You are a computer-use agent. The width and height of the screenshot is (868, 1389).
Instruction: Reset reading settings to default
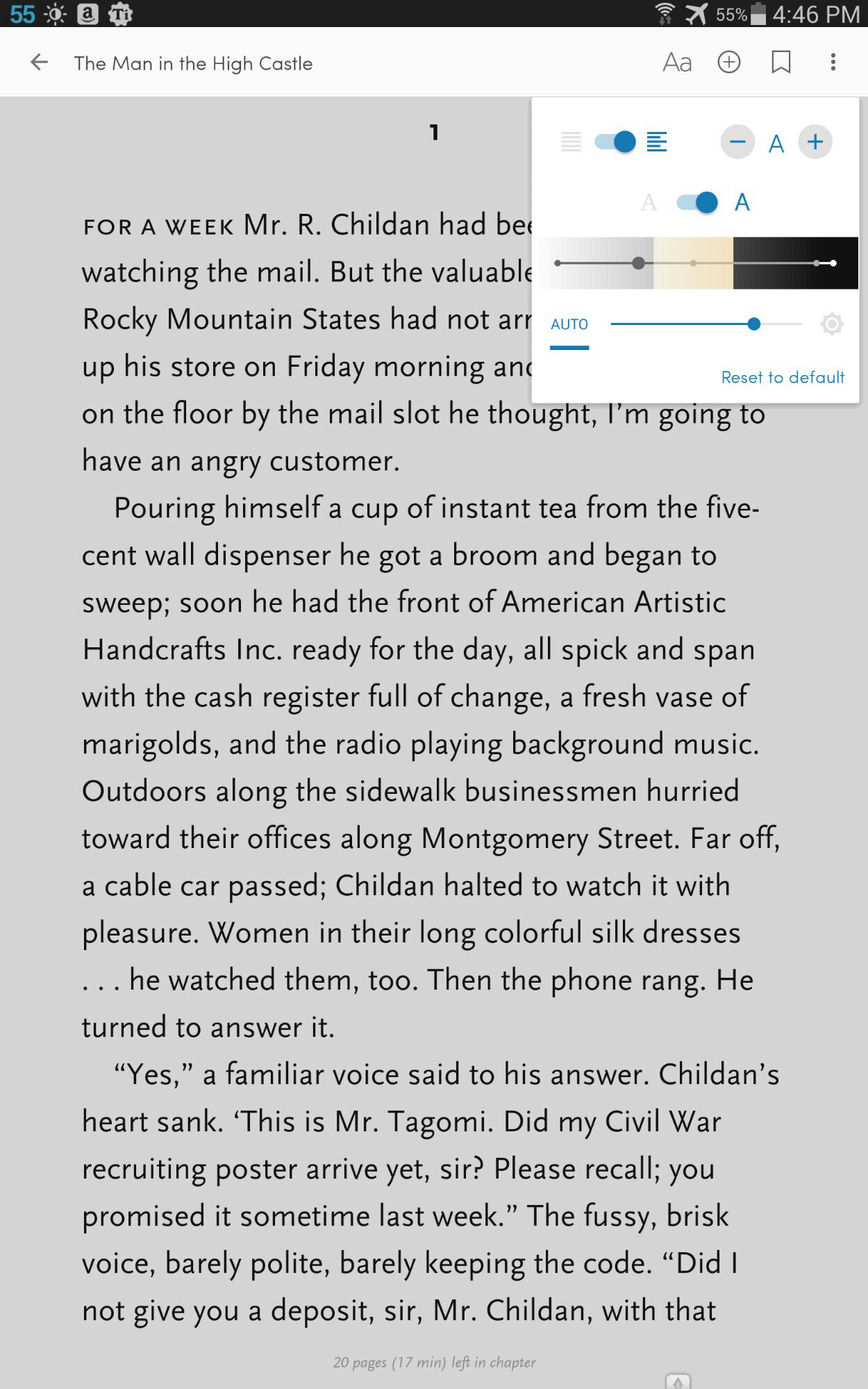[783, 377]
